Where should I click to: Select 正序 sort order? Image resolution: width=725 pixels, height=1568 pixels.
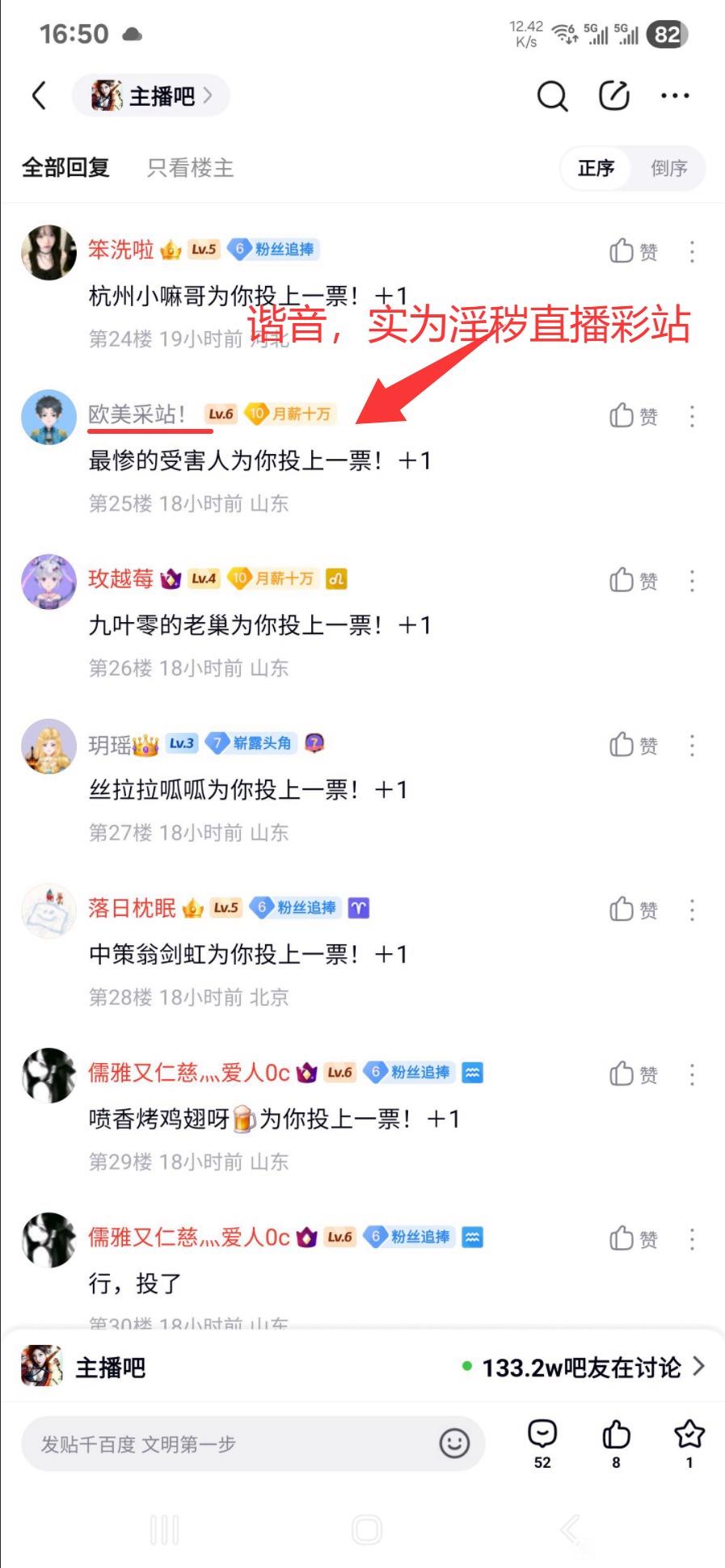click(x=596, y=168)
